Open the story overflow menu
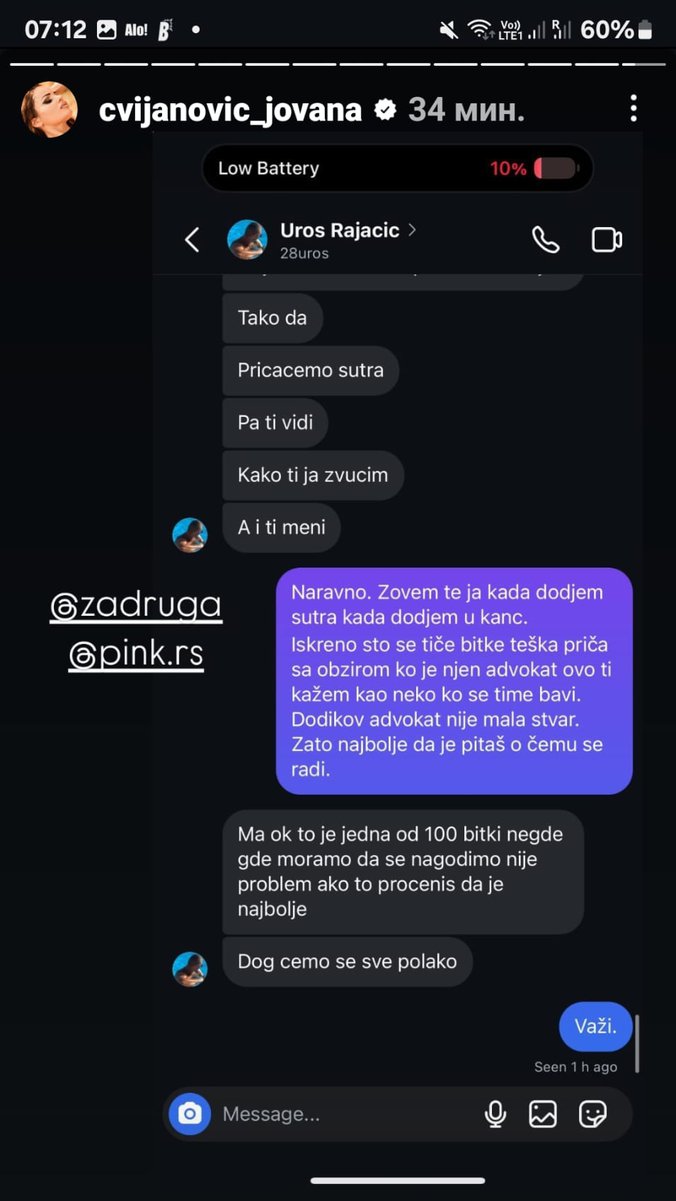The width and height of the screenshot is (676, 1201). (633, 109)
